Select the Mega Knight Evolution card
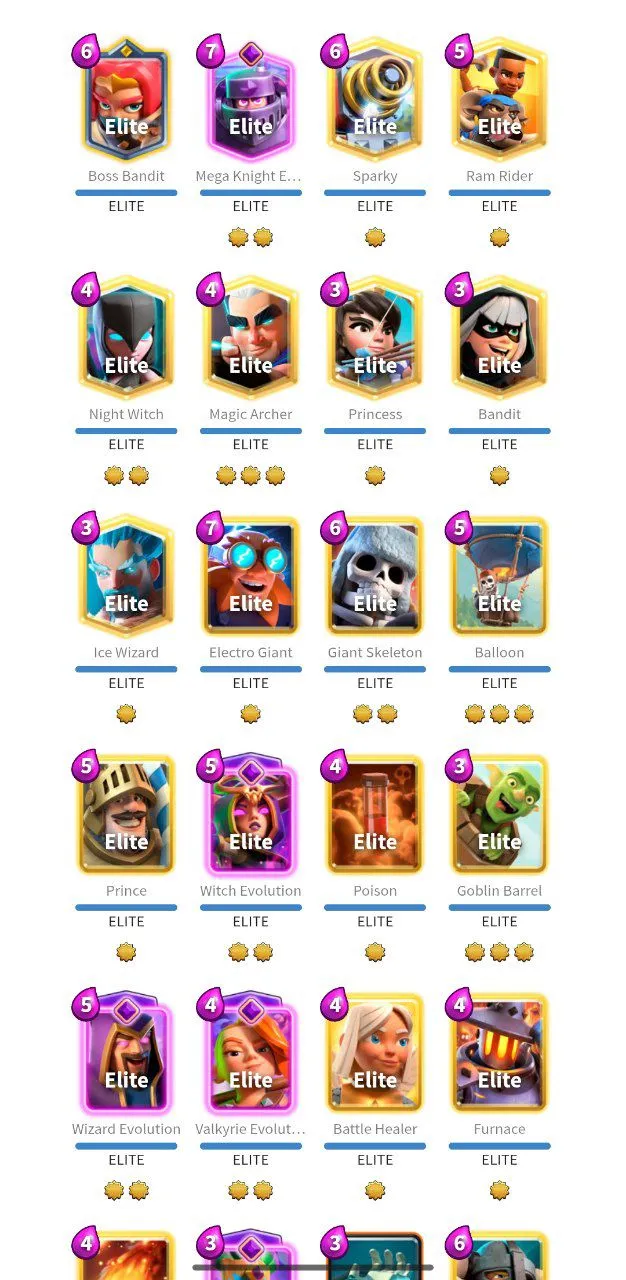This screenshot has width=626, height=1280. click(x=250, y=100)
